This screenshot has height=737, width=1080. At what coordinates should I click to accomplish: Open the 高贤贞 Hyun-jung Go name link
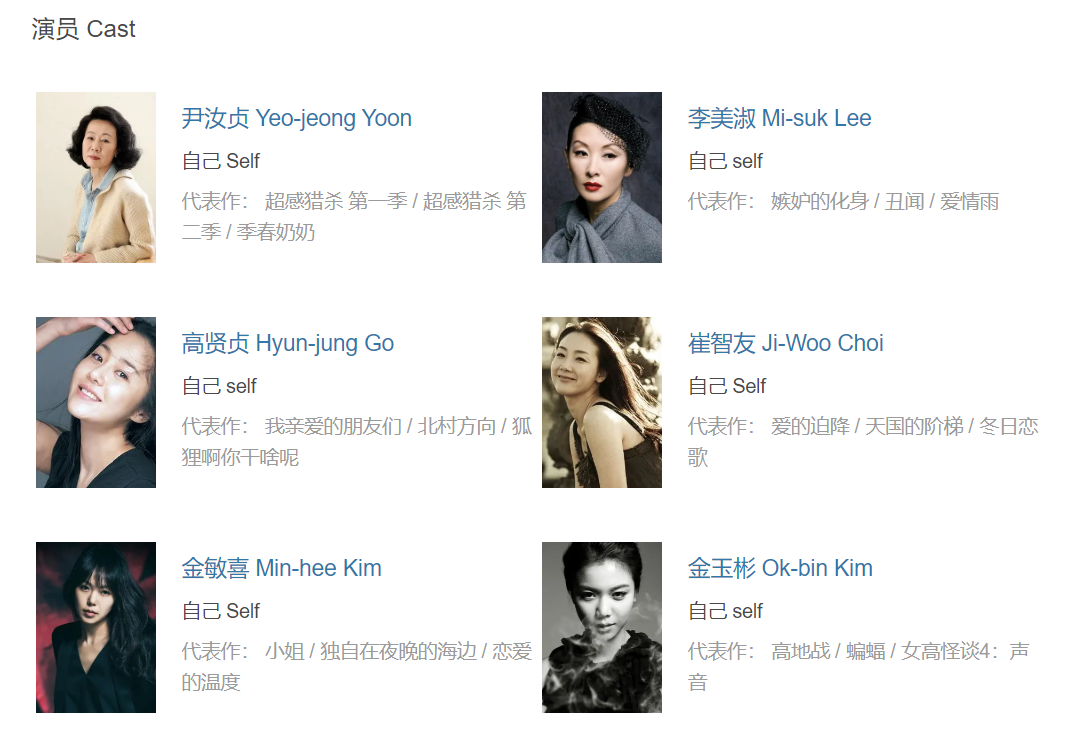(288, 343)
